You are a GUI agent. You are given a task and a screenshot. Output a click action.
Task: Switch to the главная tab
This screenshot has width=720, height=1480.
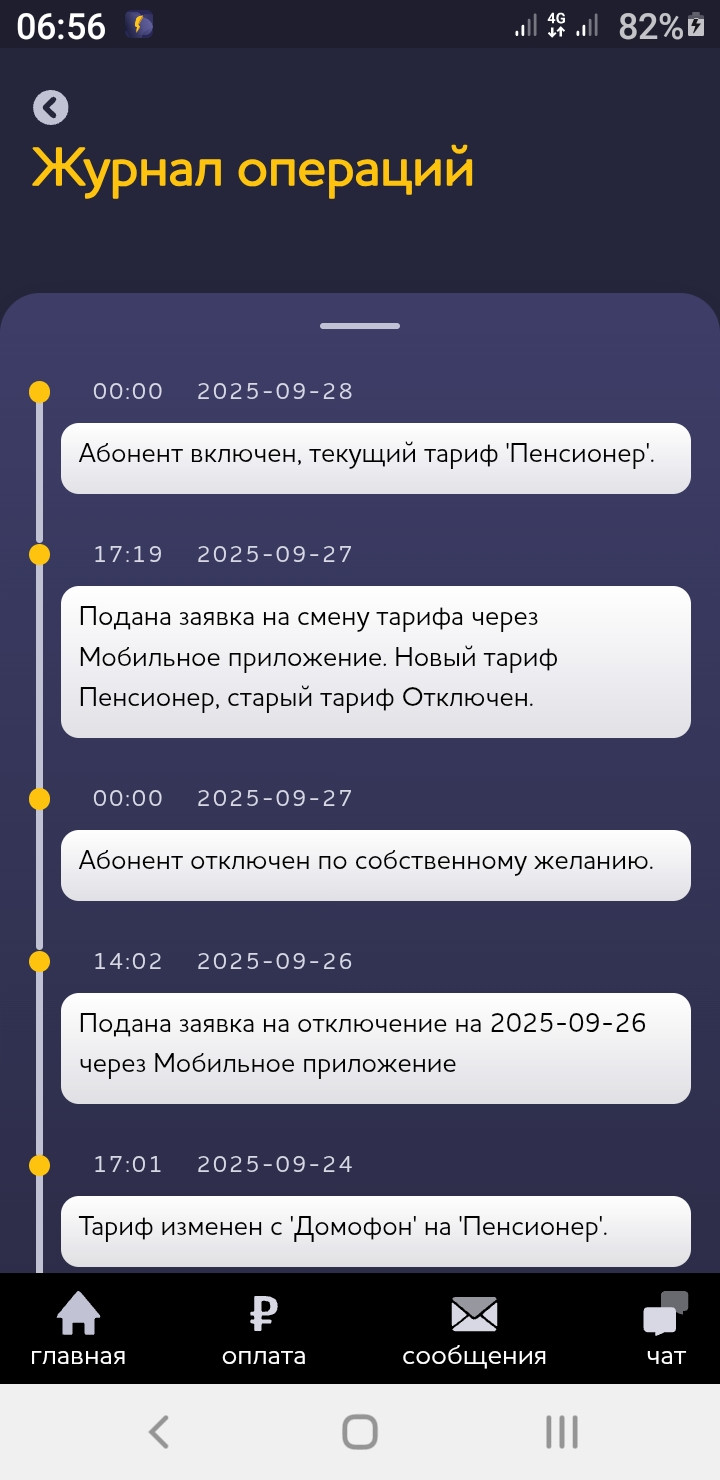pyautogui.click(x=78, y=1329)
